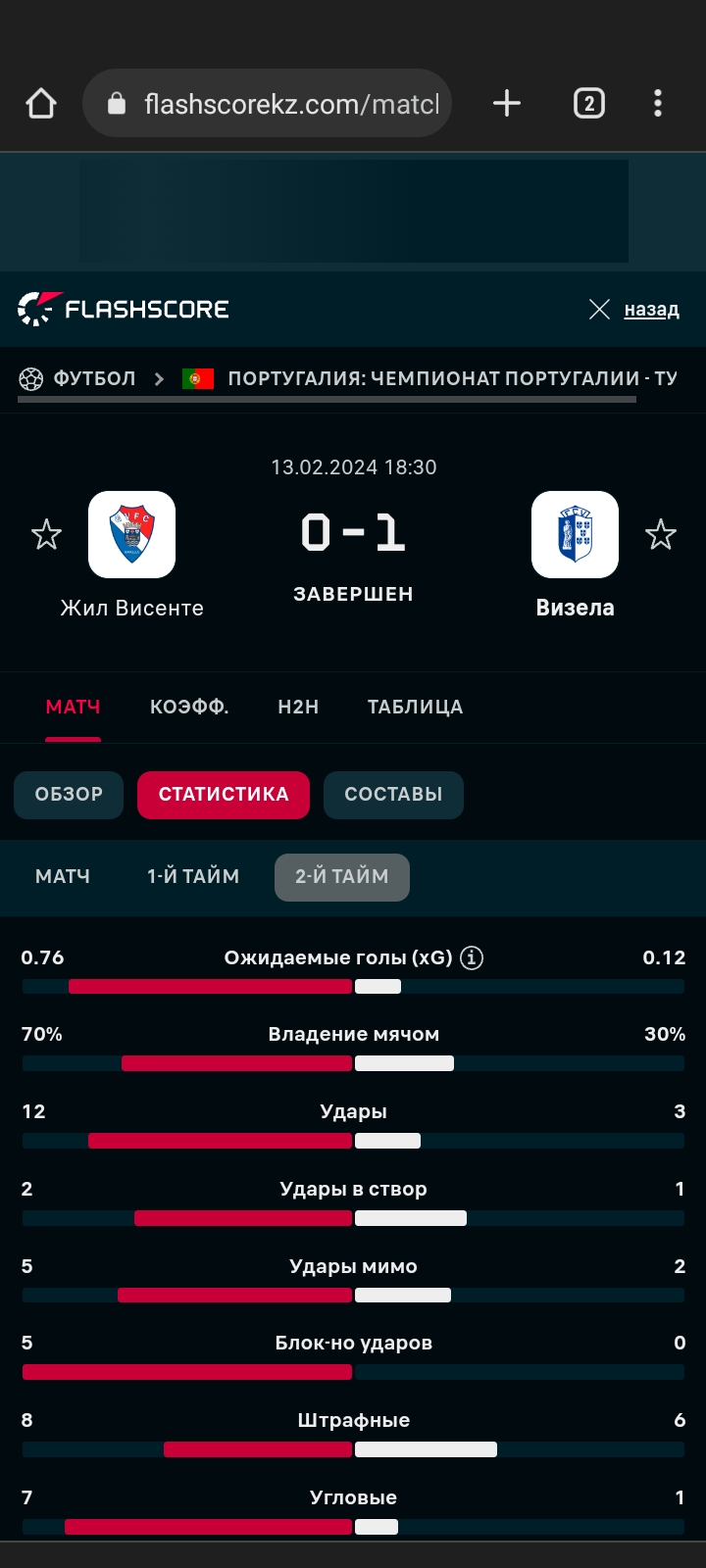Tap the назад link to close
Viewport: 706px width, 1568px height.
[650, 310]
